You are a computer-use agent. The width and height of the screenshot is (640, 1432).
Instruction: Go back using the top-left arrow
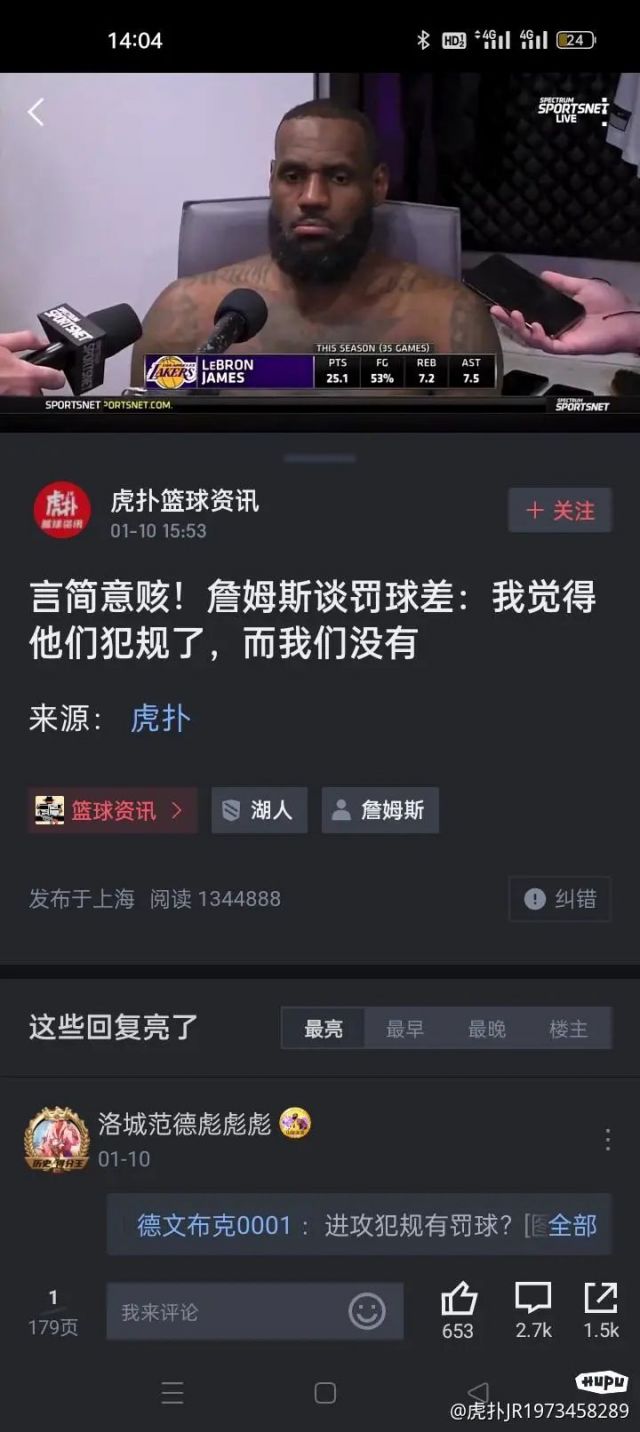point(36,112)
